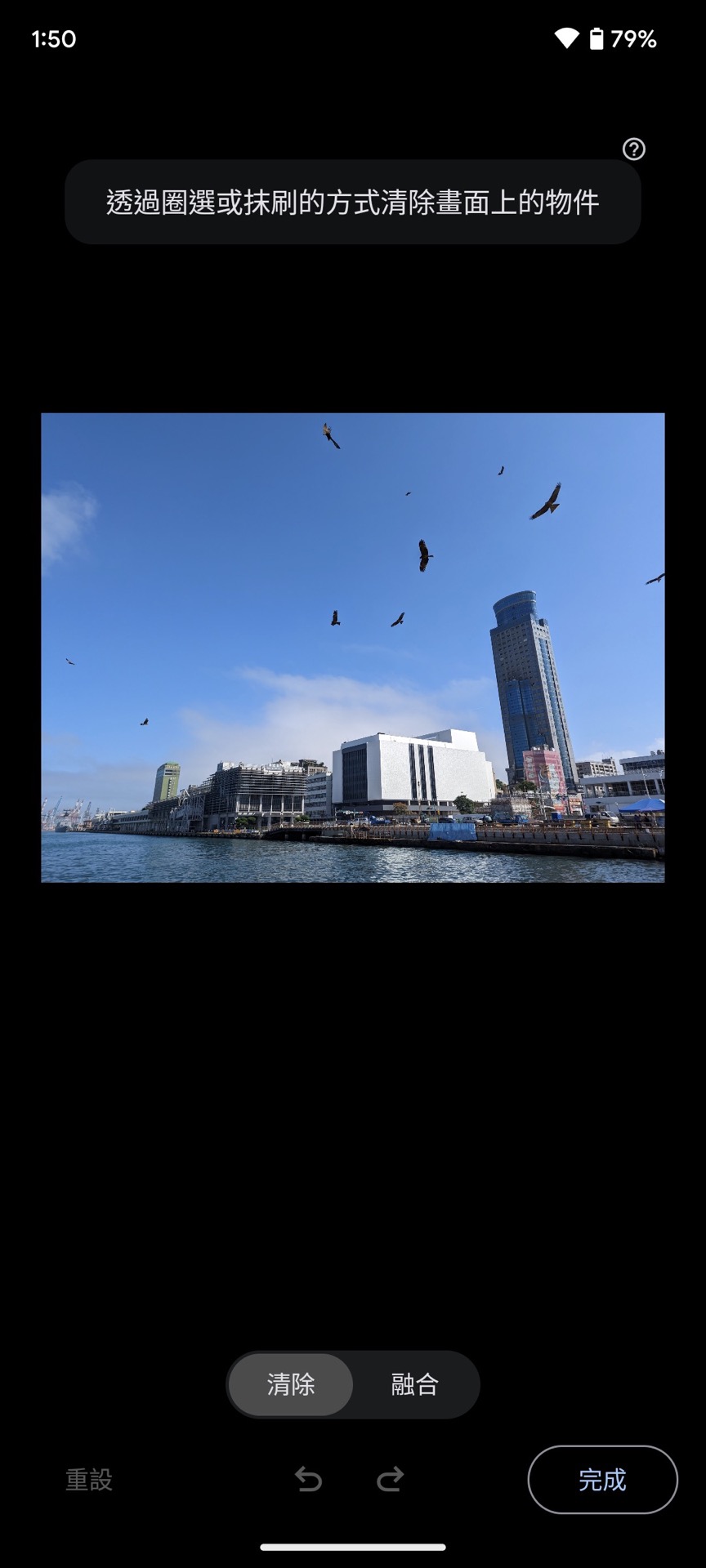Open the help question mark icon

point(633,149)
